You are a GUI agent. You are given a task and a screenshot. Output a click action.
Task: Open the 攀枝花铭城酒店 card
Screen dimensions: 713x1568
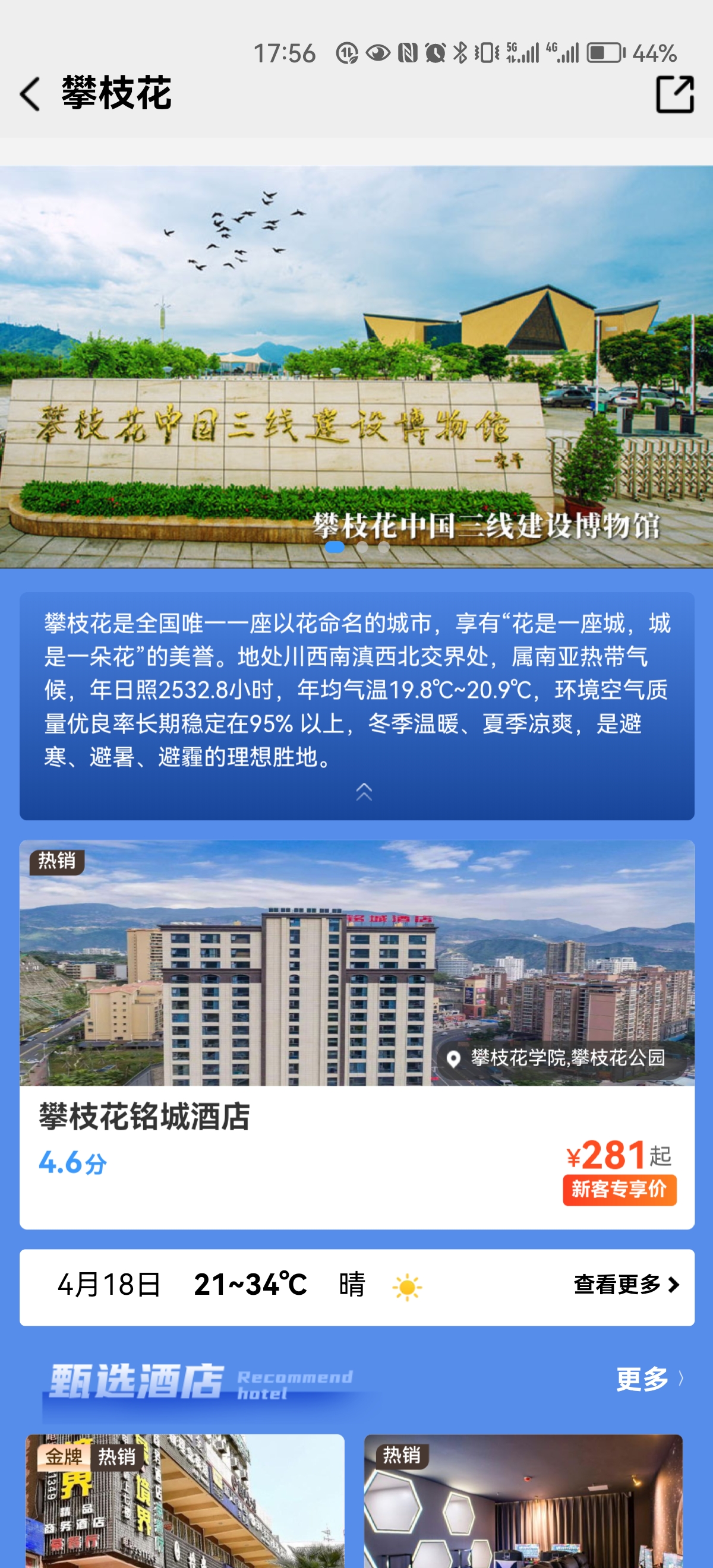[356, 1035]
